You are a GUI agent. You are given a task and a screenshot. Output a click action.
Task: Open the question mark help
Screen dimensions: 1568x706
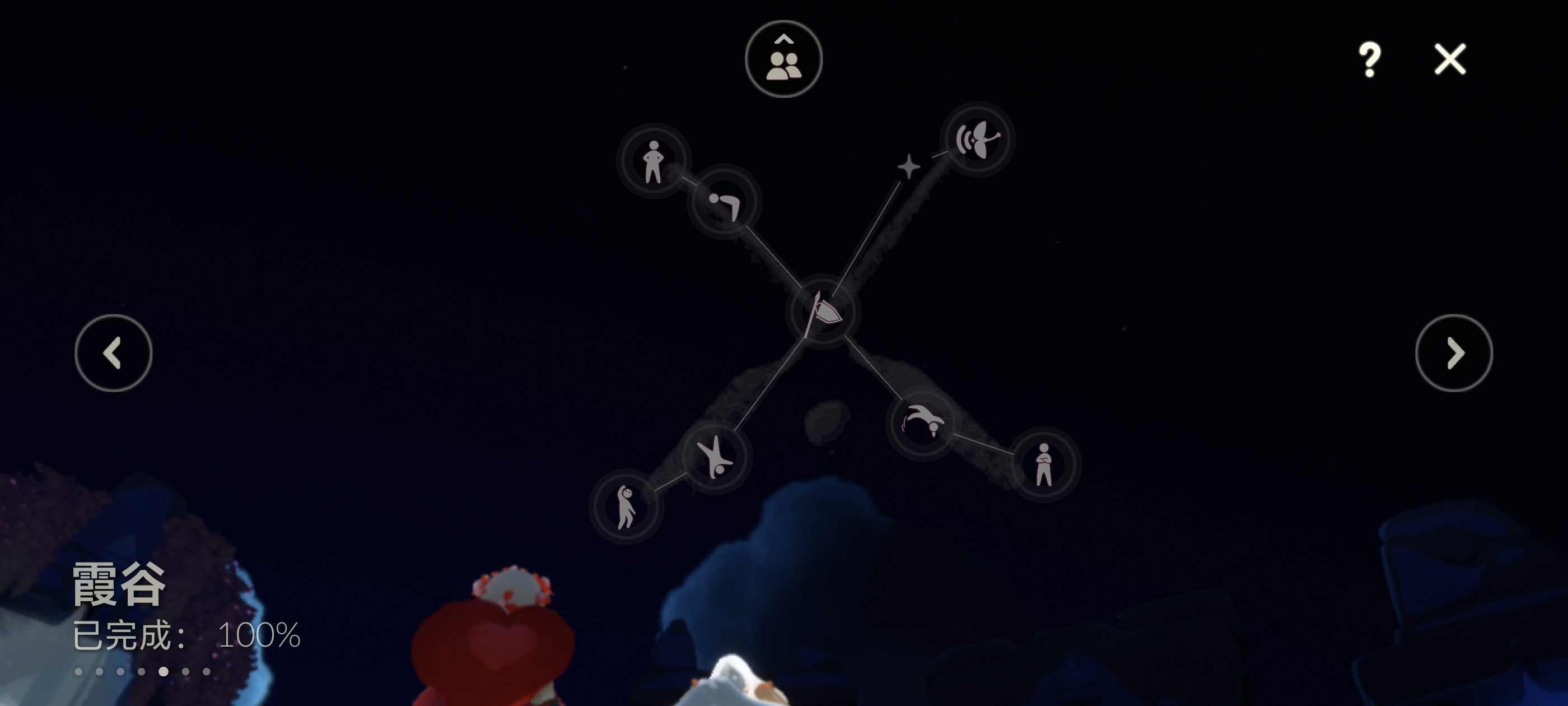(x=1370, y=60)
